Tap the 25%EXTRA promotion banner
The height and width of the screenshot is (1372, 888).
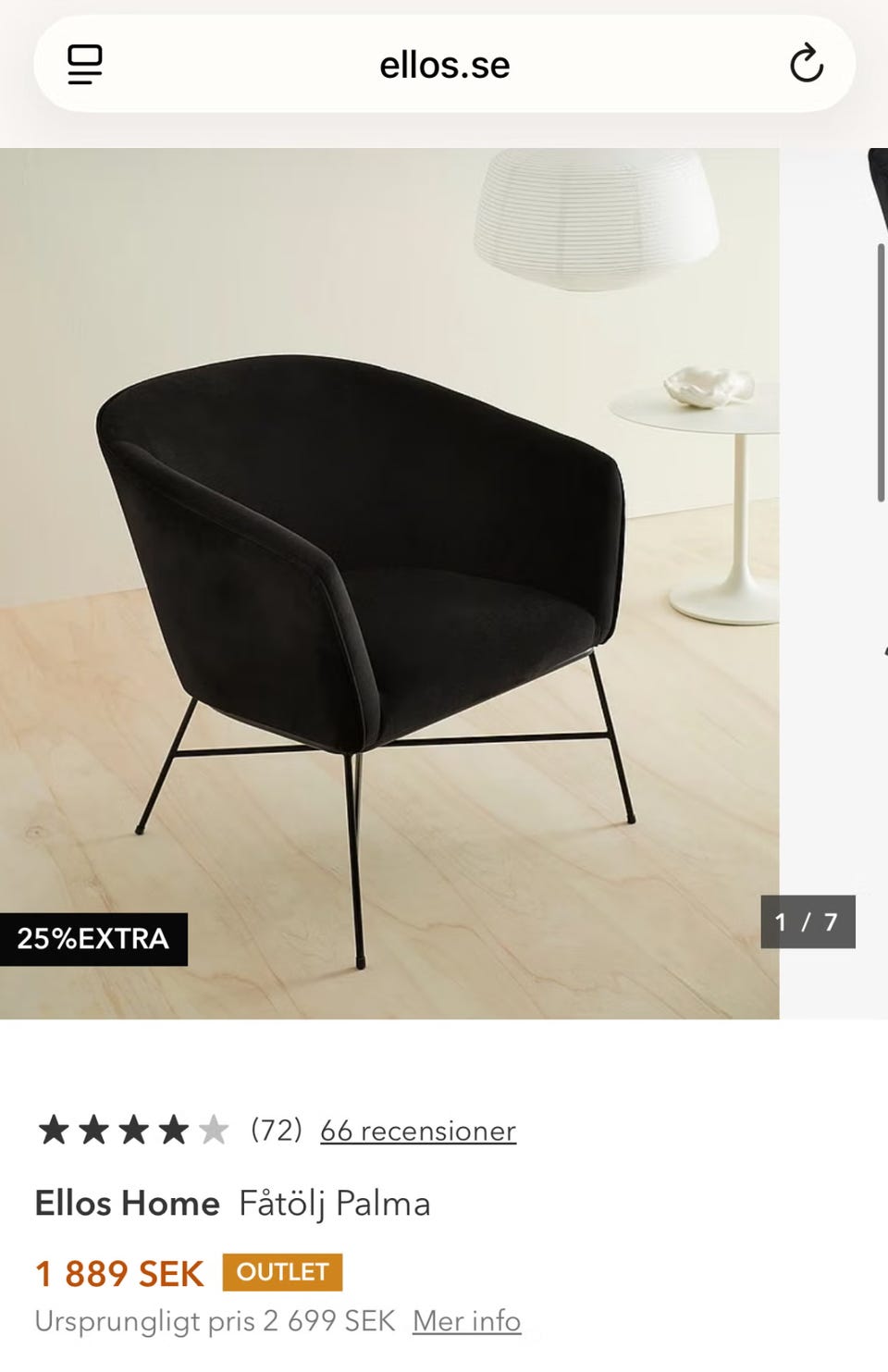[92, 941]
